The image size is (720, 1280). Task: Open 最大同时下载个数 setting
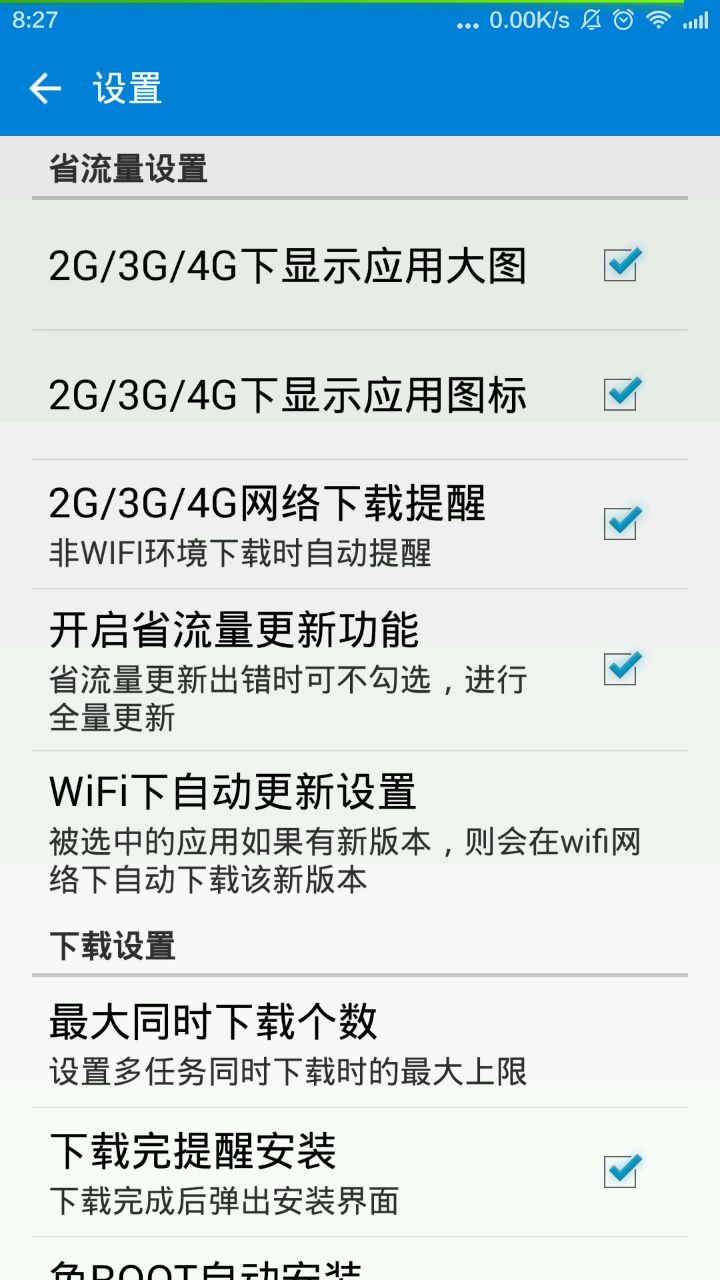[x=360, y=1042]
